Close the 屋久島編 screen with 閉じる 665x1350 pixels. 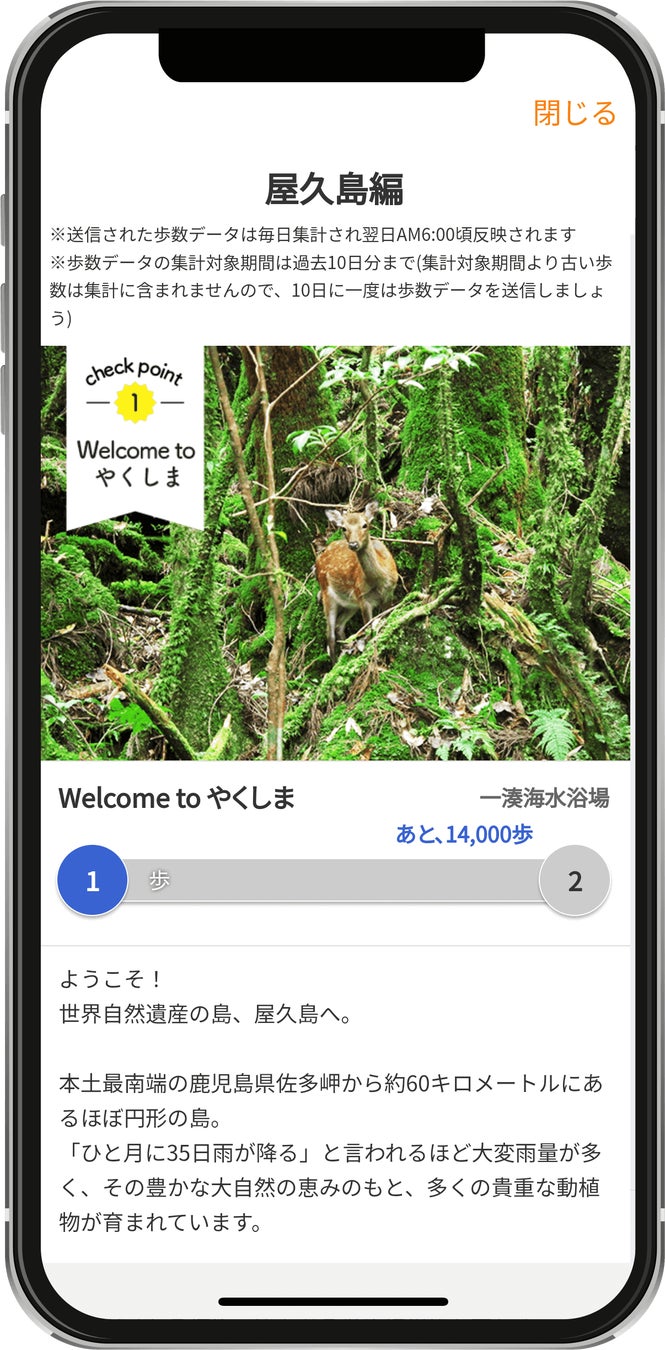[x=574, y=113]
